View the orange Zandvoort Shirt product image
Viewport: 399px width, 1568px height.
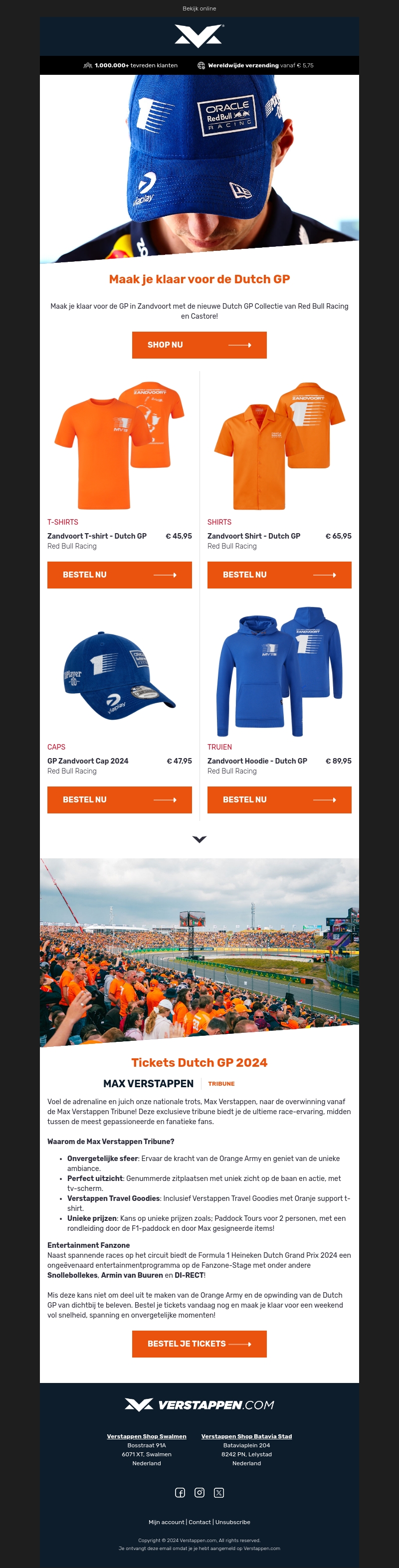point(279,445)
